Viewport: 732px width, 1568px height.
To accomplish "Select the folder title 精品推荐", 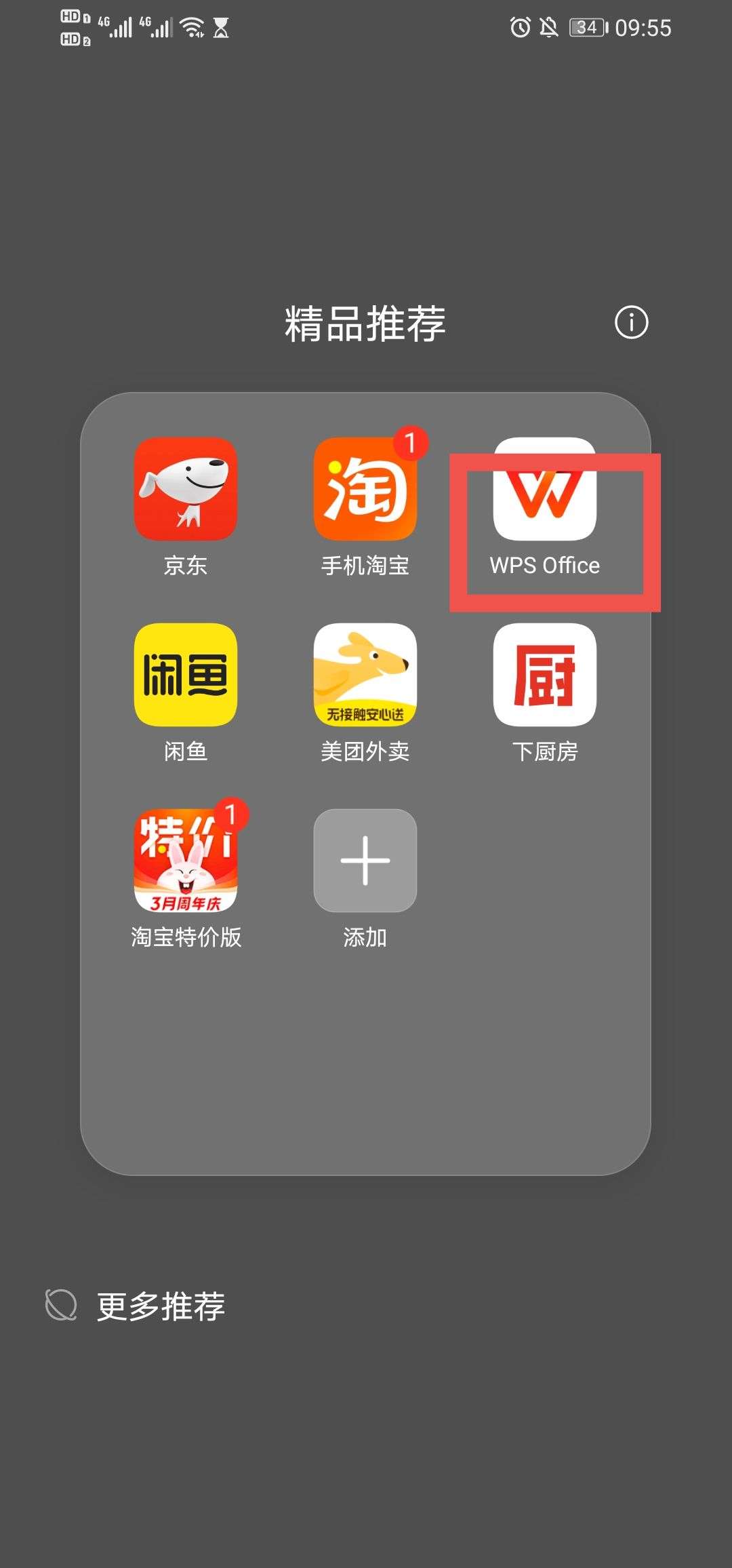I will (365, 324).
